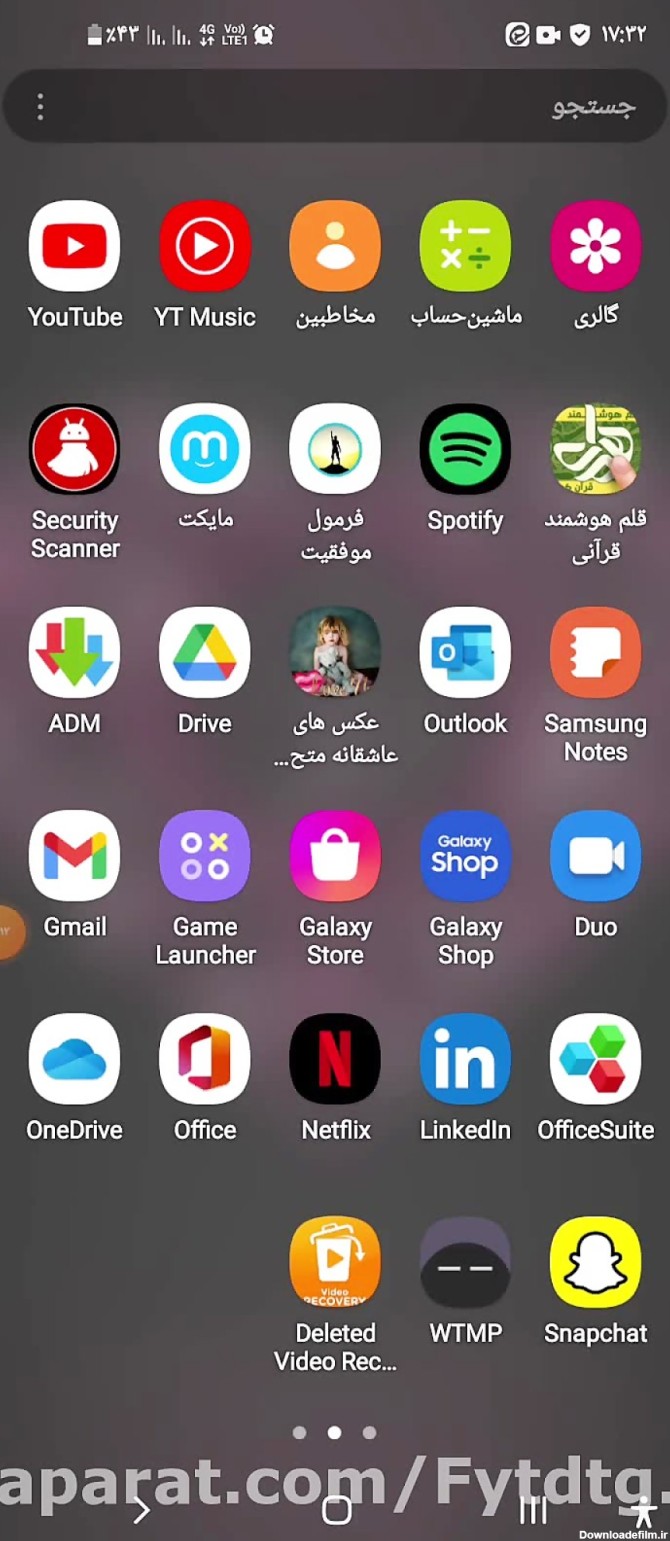This screenshot has width=670, height=1541.
Task: Launch LinkedIn
Action: coord(465,1059)
